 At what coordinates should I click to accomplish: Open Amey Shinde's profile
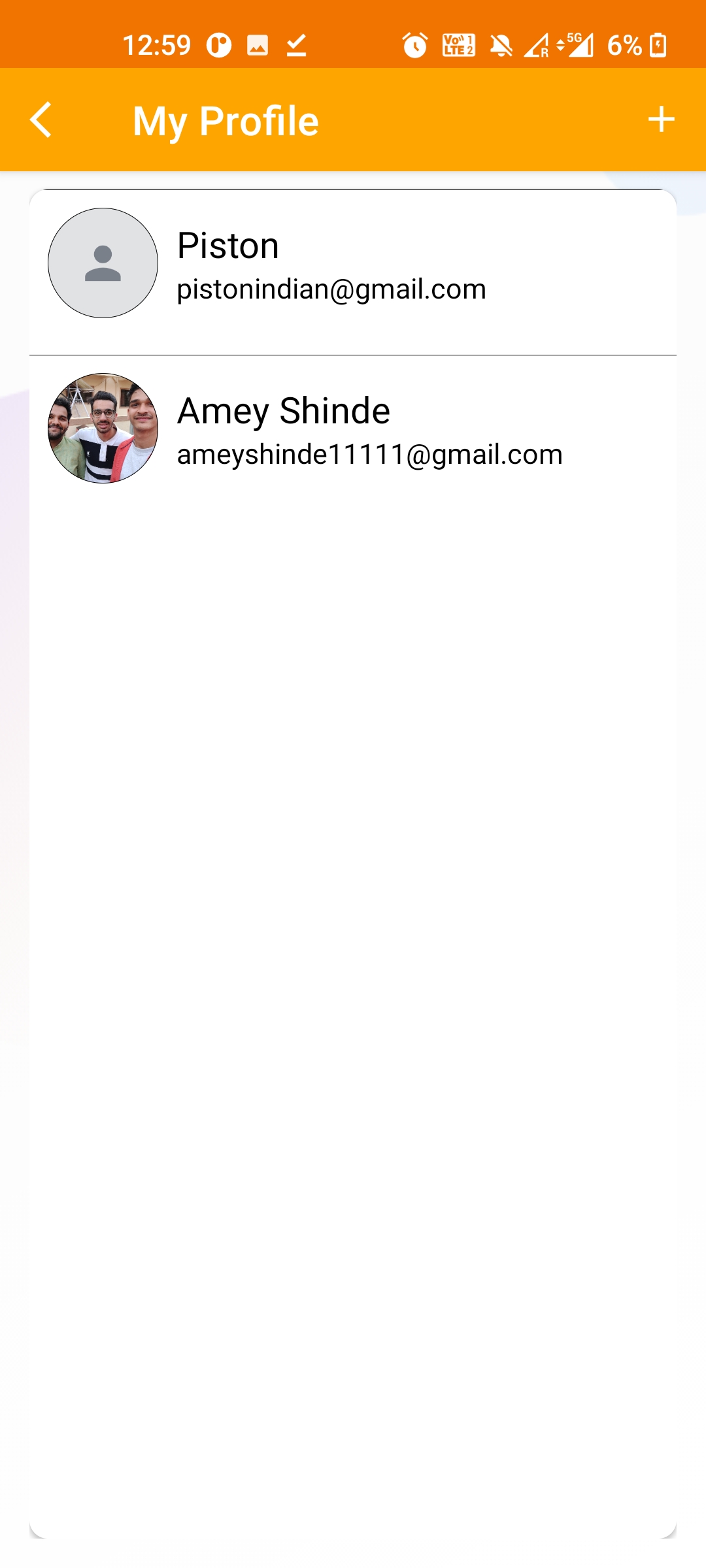click(353, 429)
